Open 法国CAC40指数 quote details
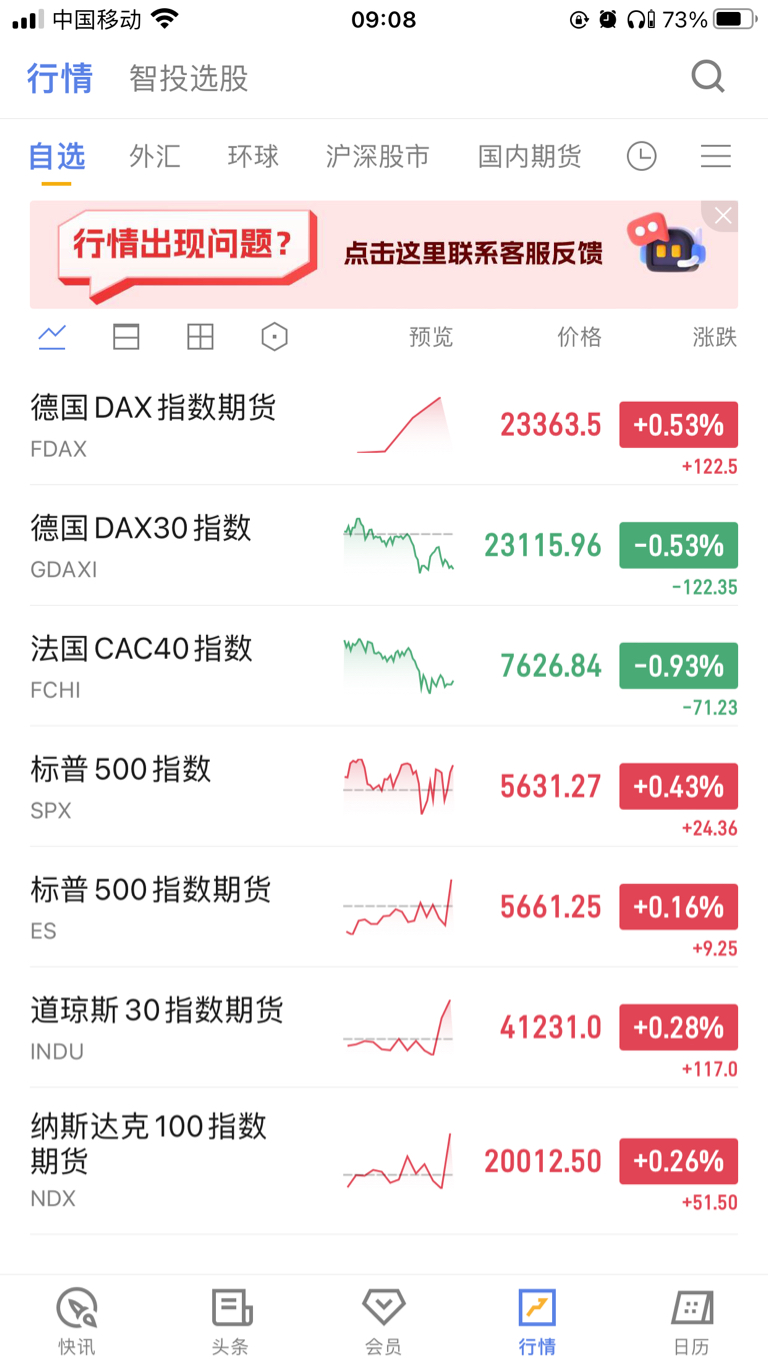 [384, 666]
